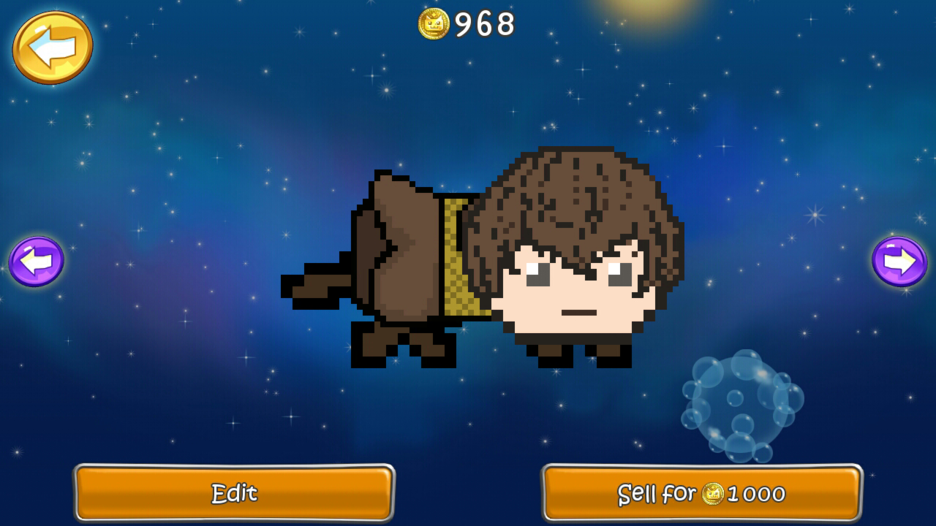Open the Edit button for this character
This screenshot has width=936, height=526.
point(234,493)
